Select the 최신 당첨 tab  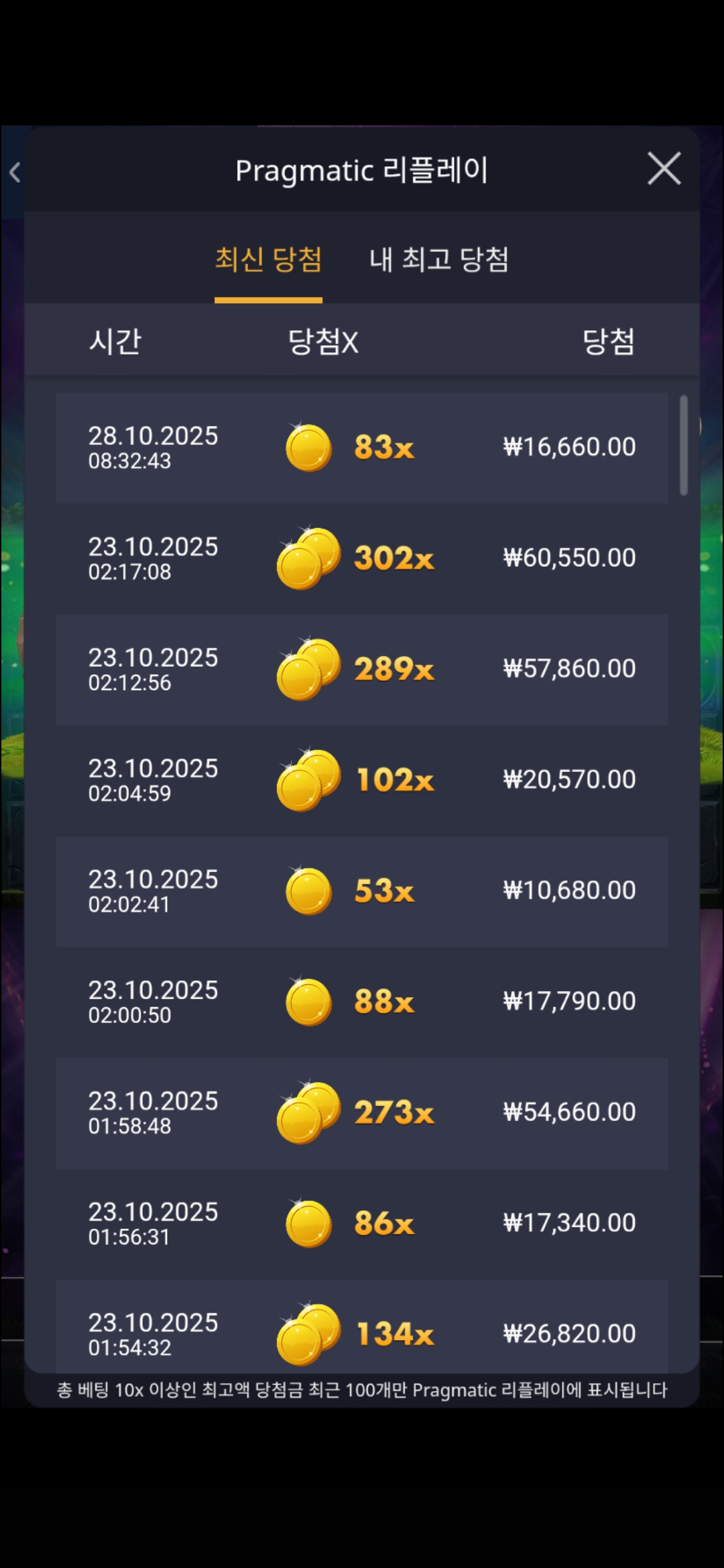click(x=268, y=260)
